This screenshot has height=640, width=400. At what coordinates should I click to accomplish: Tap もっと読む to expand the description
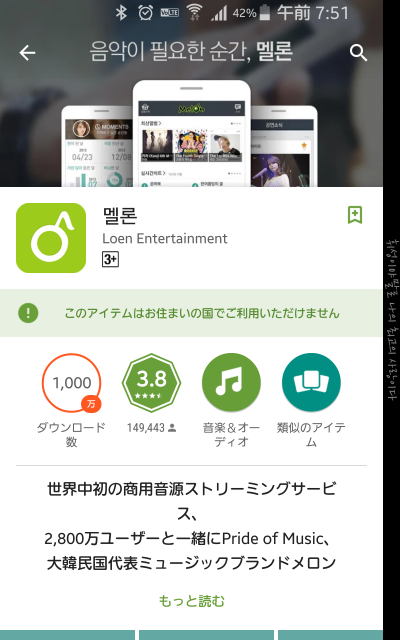(x=191, y=601)
